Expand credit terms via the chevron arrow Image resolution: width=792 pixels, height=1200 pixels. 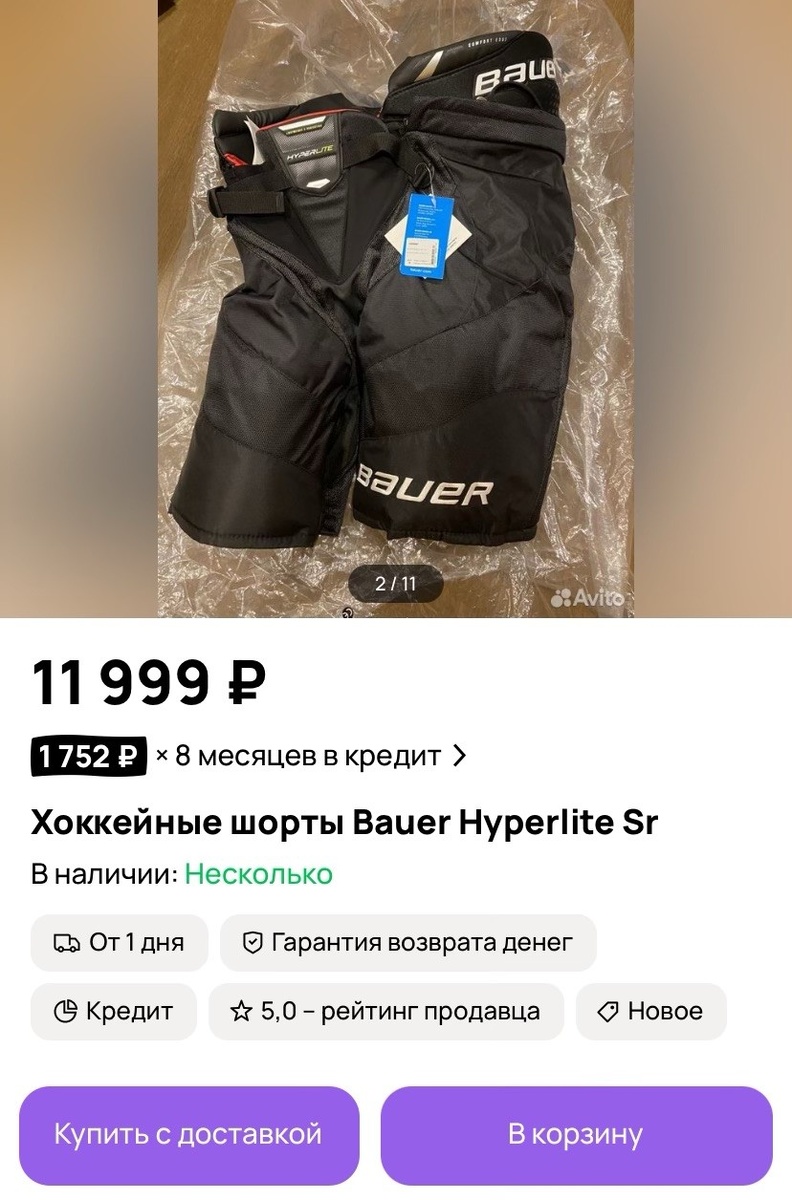[x=460, y=756]
